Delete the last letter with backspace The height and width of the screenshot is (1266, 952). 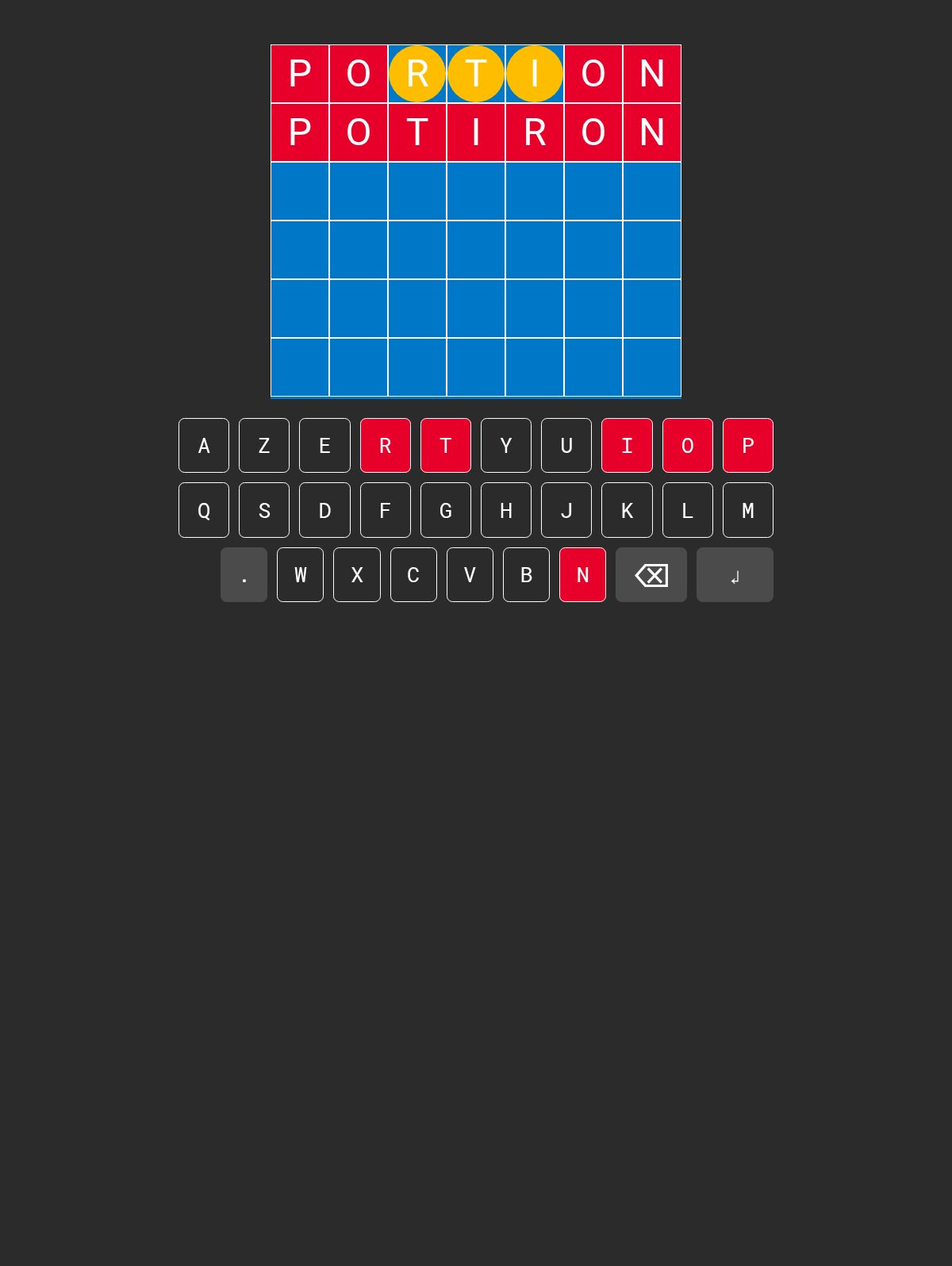click(x=651, y=575)
